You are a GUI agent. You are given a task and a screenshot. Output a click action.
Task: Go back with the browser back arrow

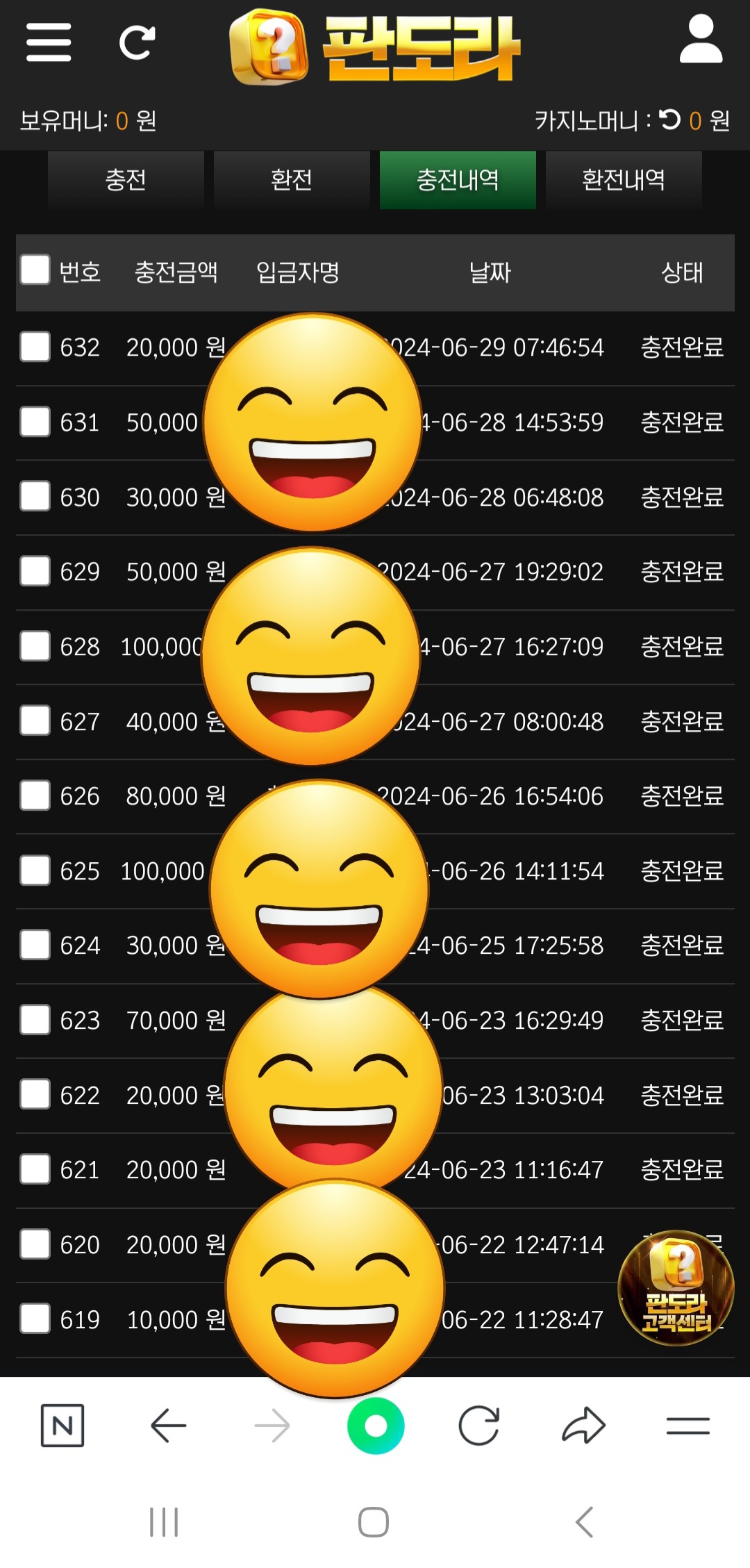(x=168, y=1426)
